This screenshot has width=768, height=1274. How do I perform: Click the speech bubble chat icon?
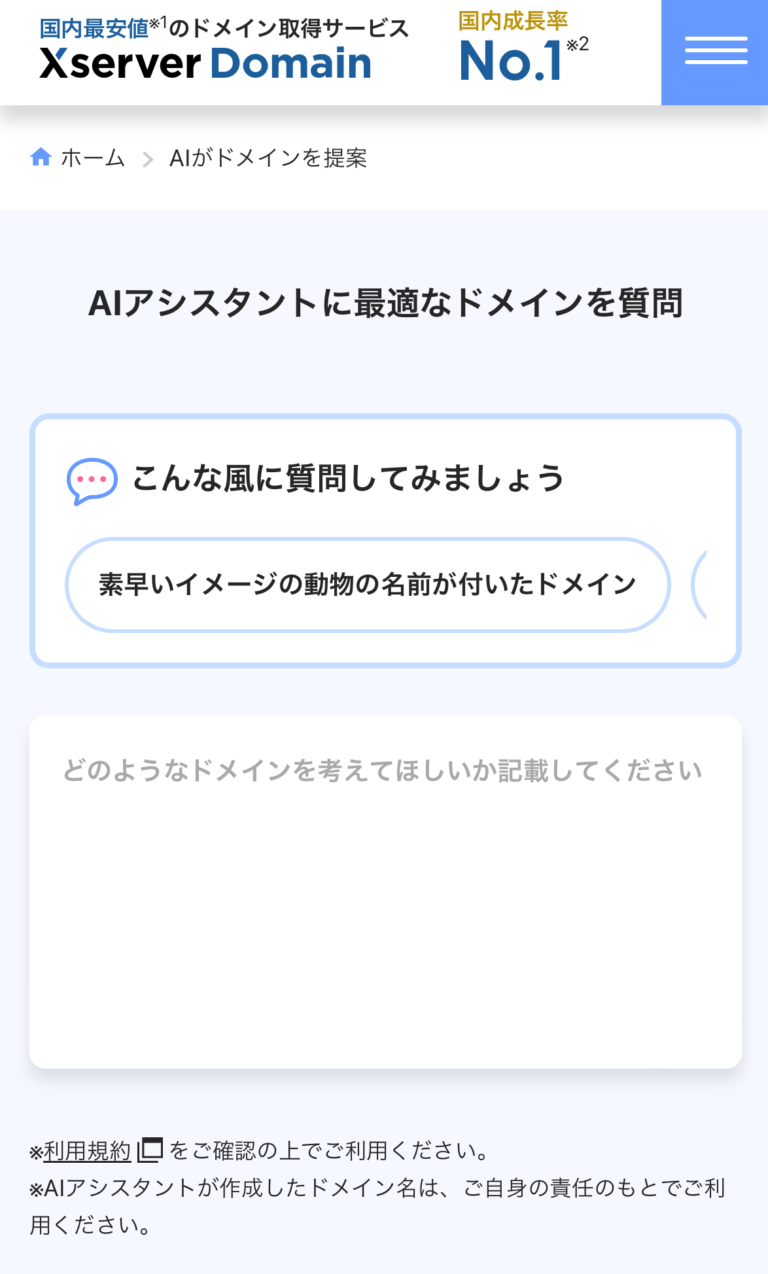(x=91, y=479)
